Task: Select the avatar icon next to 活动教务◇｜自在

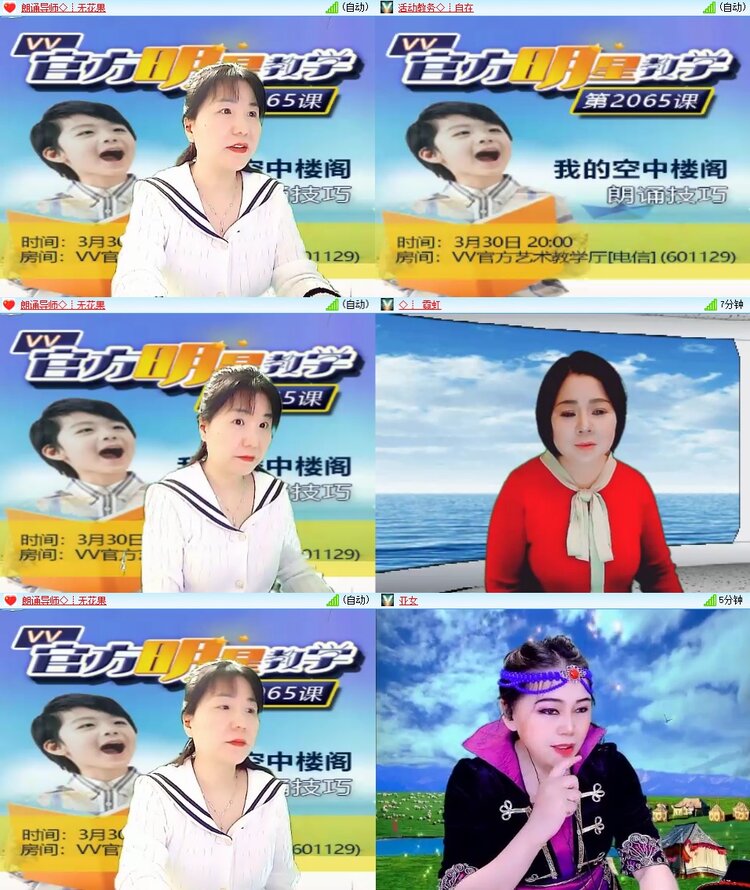Action: [385, 9]
